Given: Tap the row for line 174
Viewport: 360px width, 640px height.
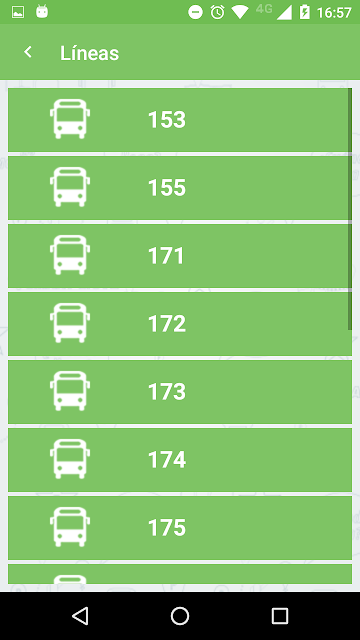Looking at the screenshot, I should [180, 460].
